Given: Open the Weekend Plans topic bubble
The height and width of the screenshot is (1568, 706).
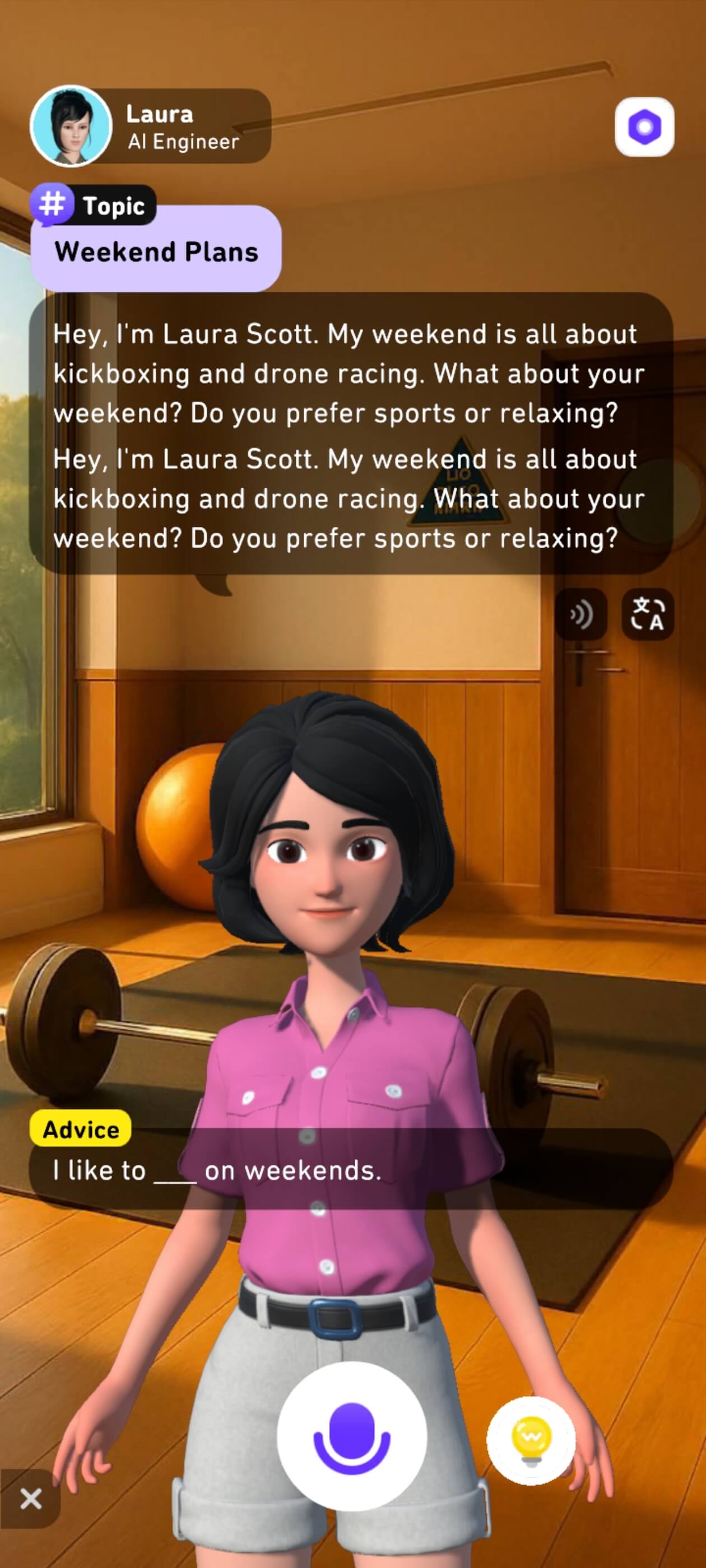Looking at the screenshot, I should (x=156, y=251).
